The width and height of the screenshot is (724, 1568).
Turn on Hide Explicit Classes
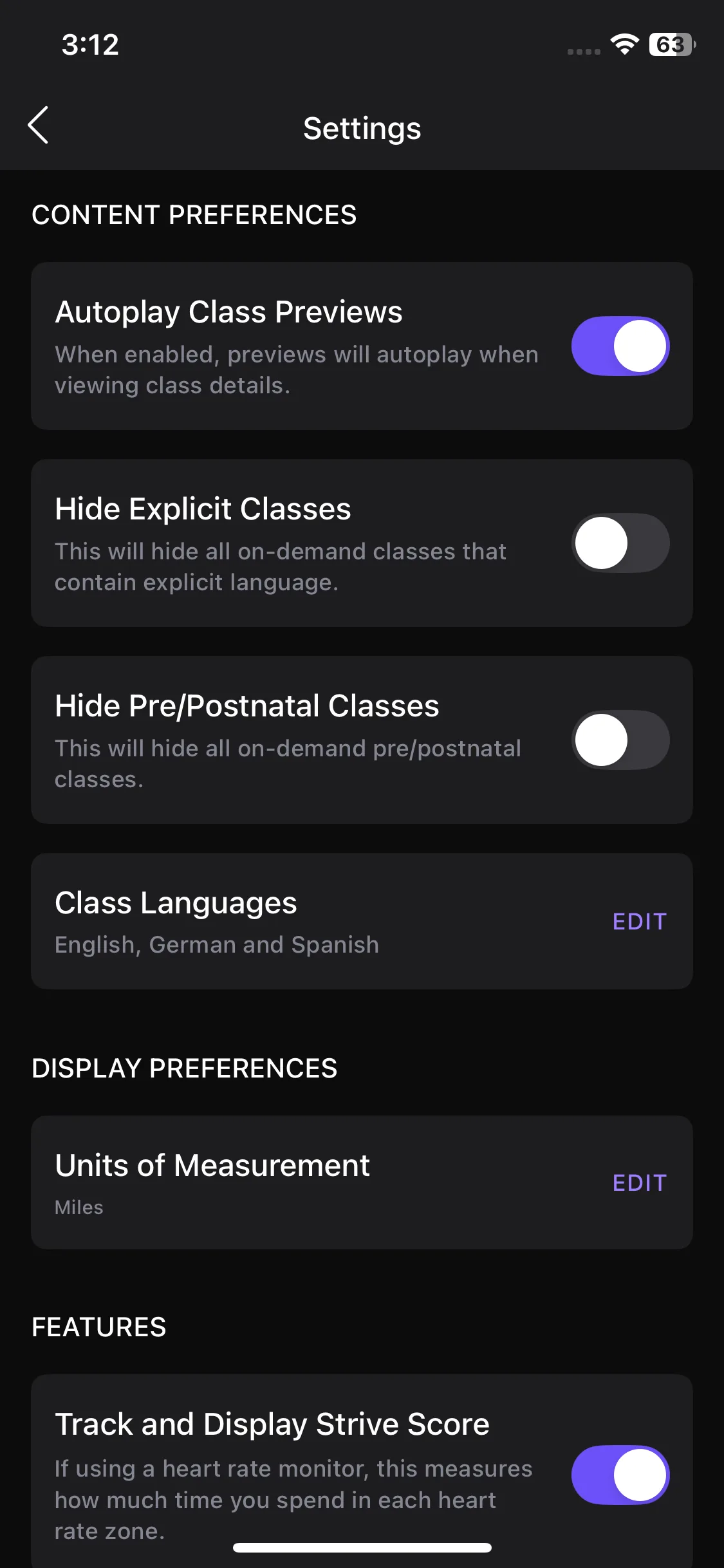(x=620, y=543)
